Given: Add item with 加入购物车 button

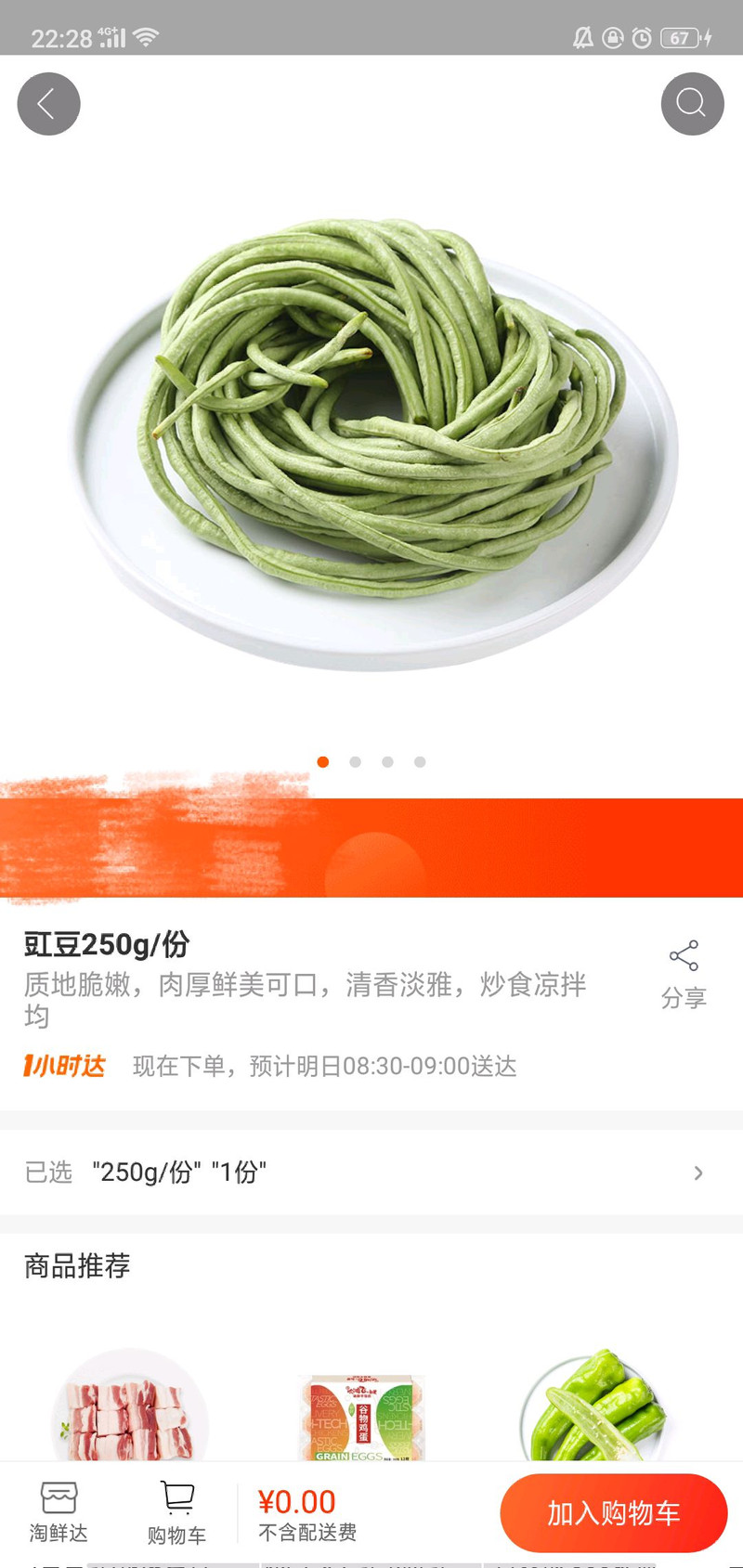Looking at the screenshot, I should click(x=613, y=1513).
